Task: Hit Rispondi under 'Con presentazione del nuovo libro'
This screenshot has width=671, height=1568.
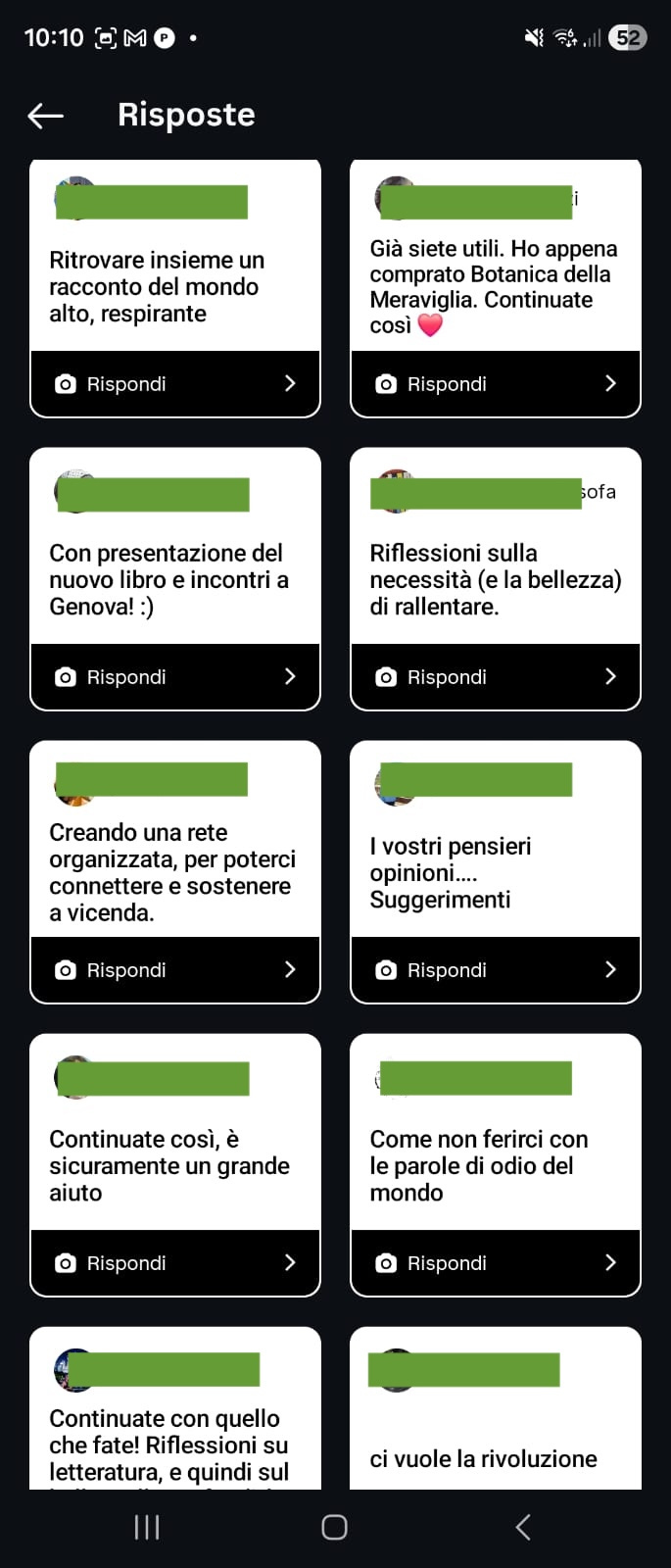Action: coord(175,677)
